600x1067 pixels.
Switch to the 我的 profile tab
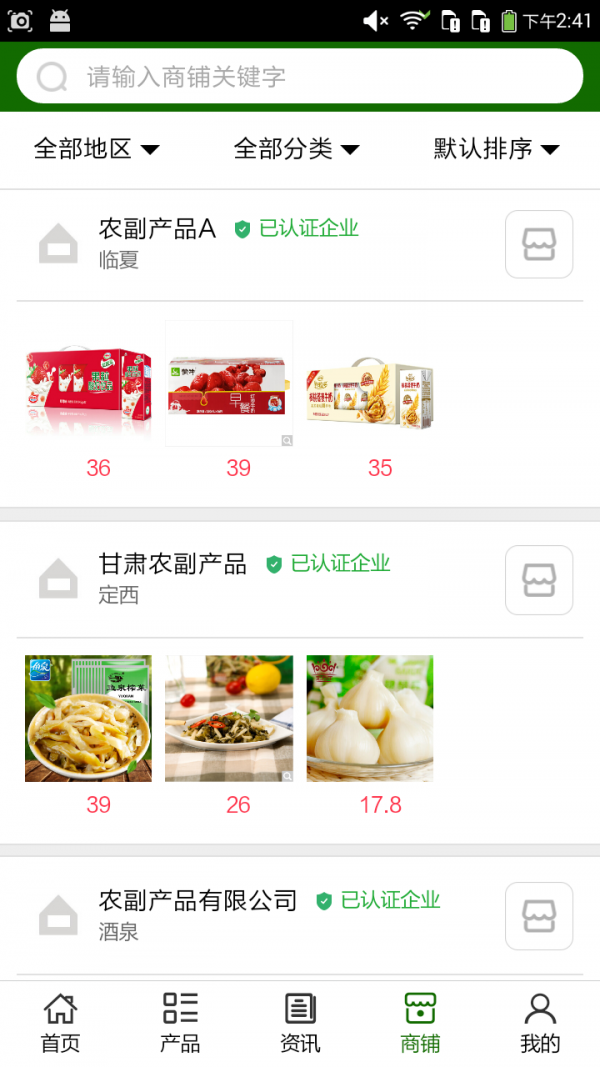click(540, 1023)
